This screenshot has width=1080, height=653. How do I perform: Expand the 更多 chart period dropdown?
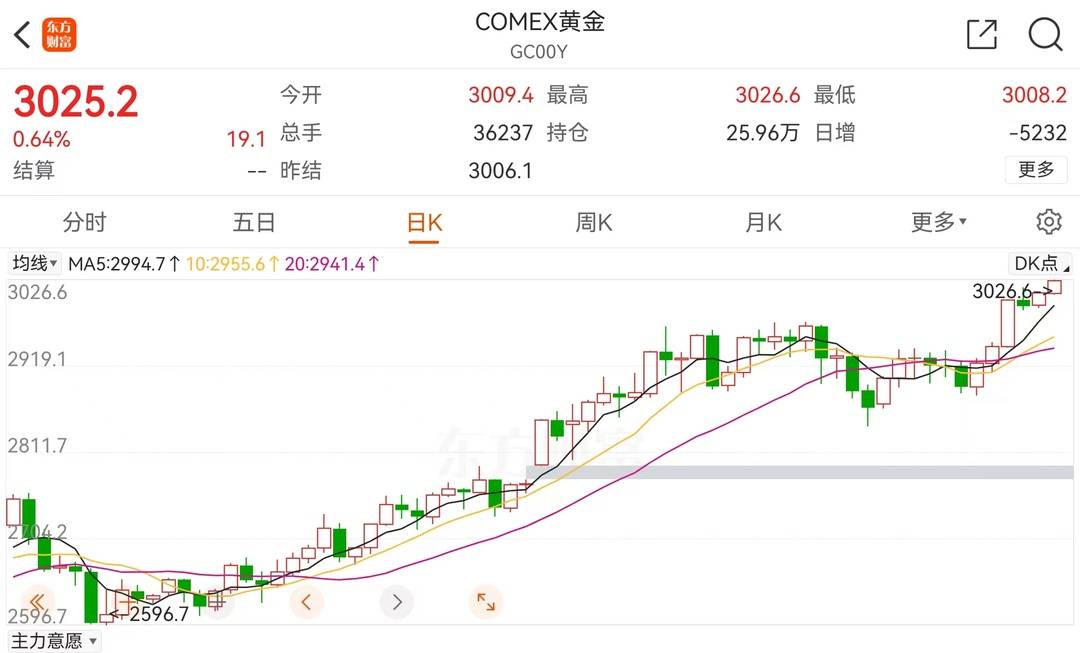click(938, 222)
